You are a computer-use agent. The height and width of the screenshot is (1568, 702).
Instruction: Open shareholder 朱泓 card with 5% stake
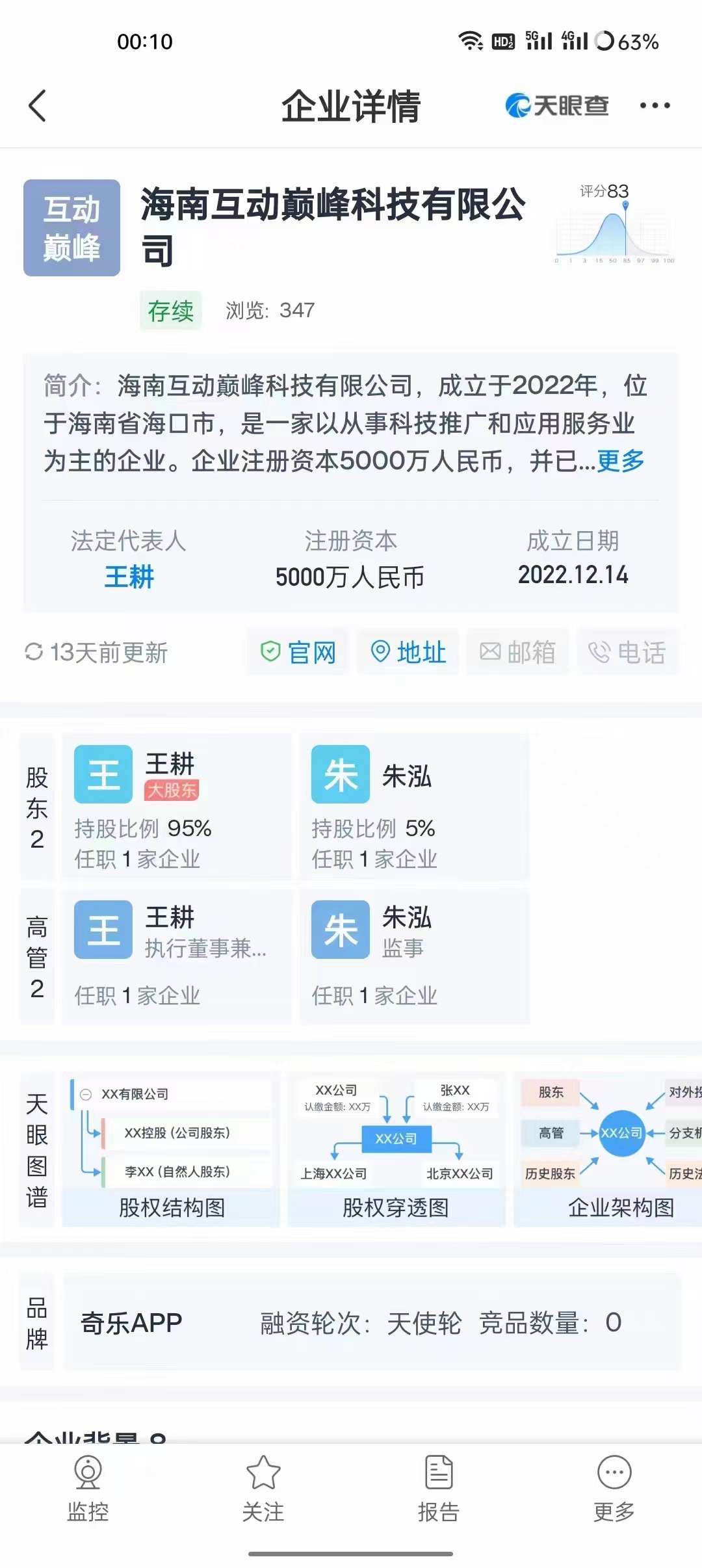click(414, 807)
